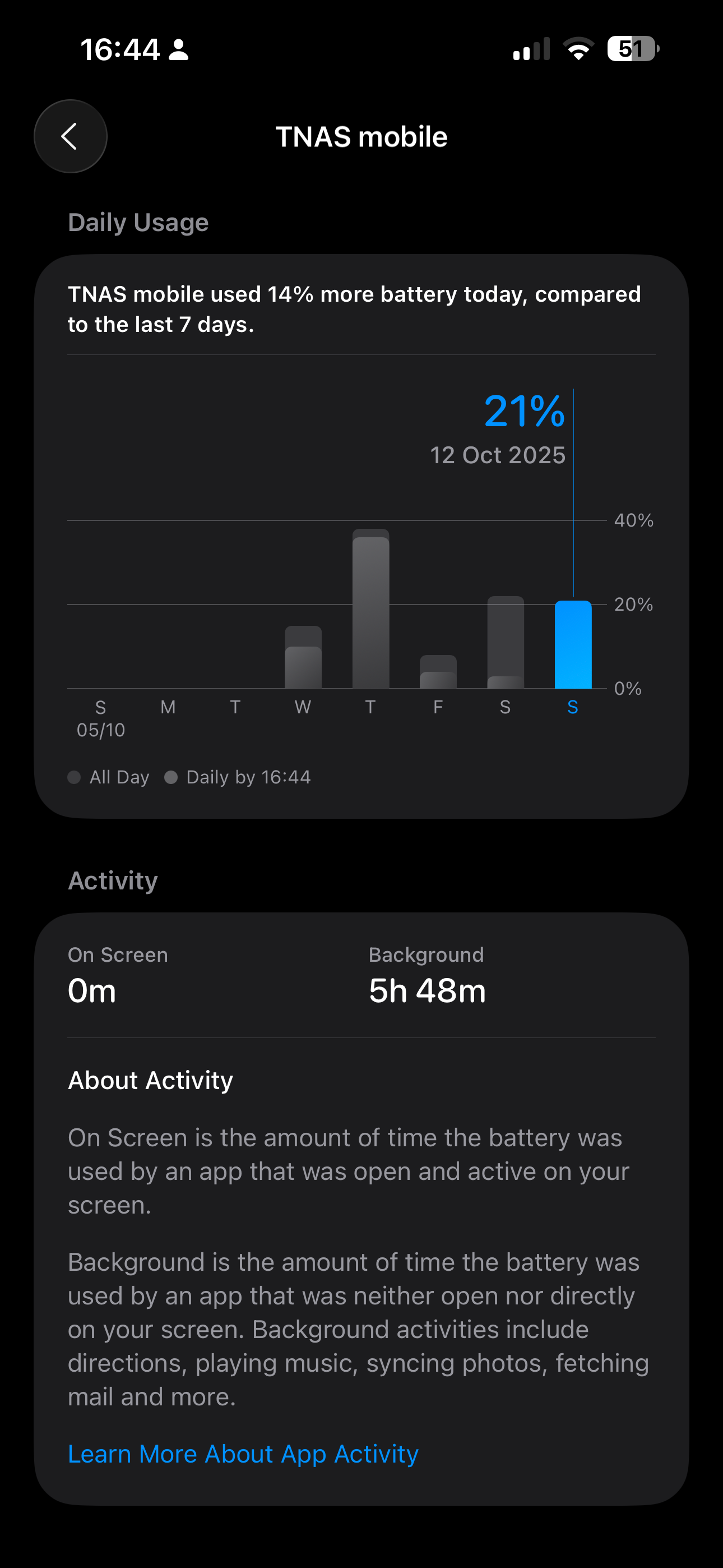This screenshot has width=723, height=1568.
Task: Select Wednesday's bar in the usage chart
Action: coord(303,658)
